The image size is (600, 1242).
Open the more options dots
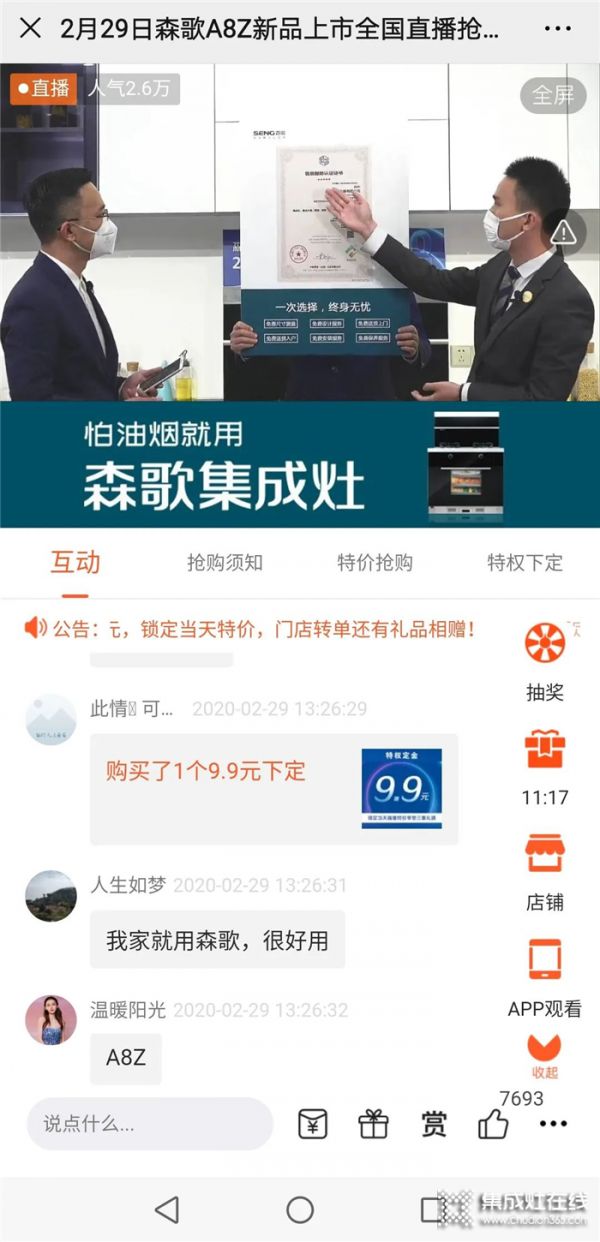click(553, 1124)
